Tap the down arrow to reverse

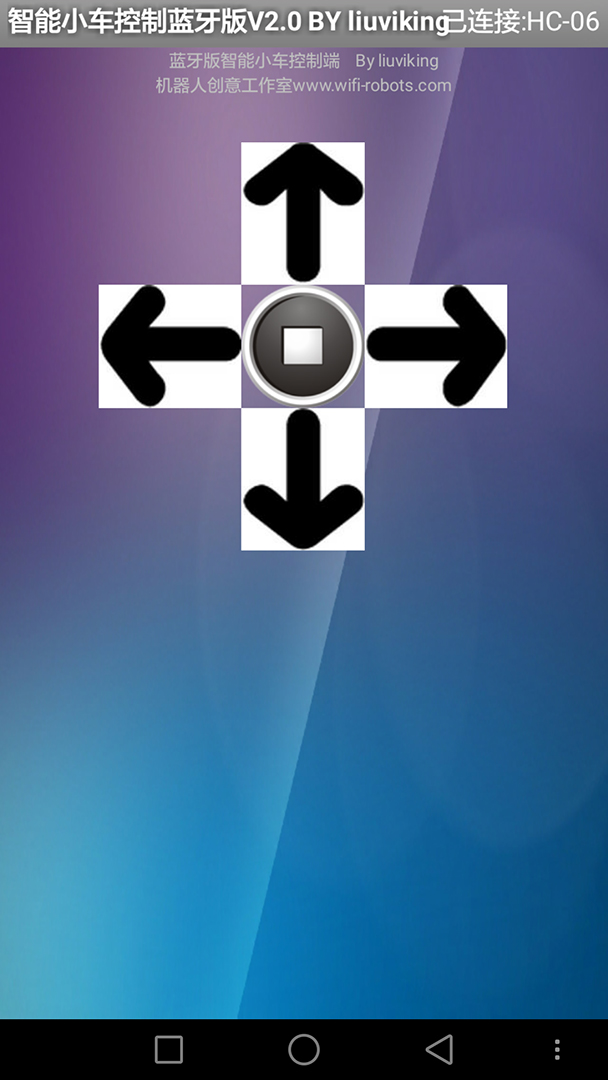point(303,480)
